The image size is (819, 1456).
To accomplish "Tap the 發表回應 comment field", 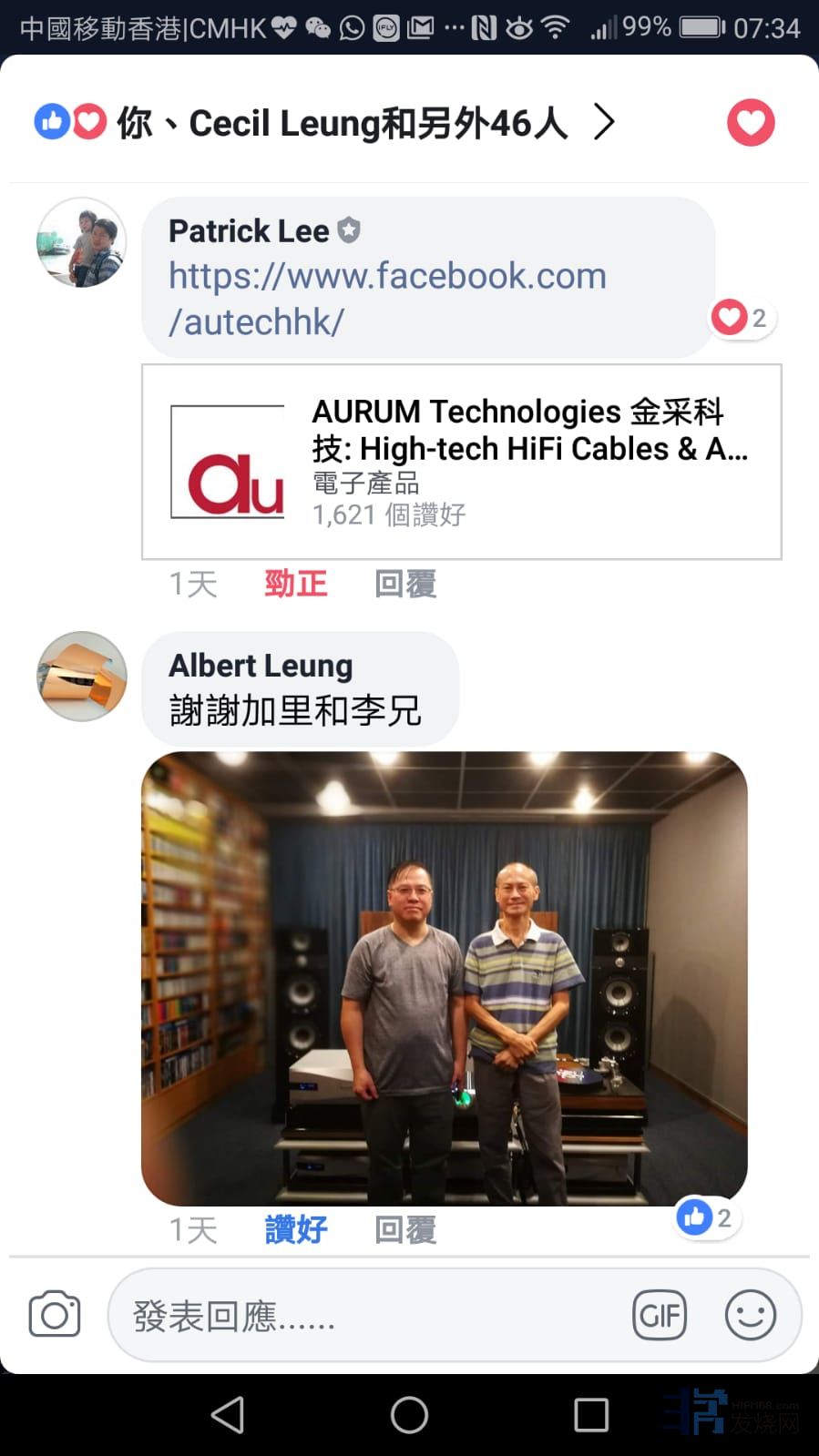I will coord(364,1316).
